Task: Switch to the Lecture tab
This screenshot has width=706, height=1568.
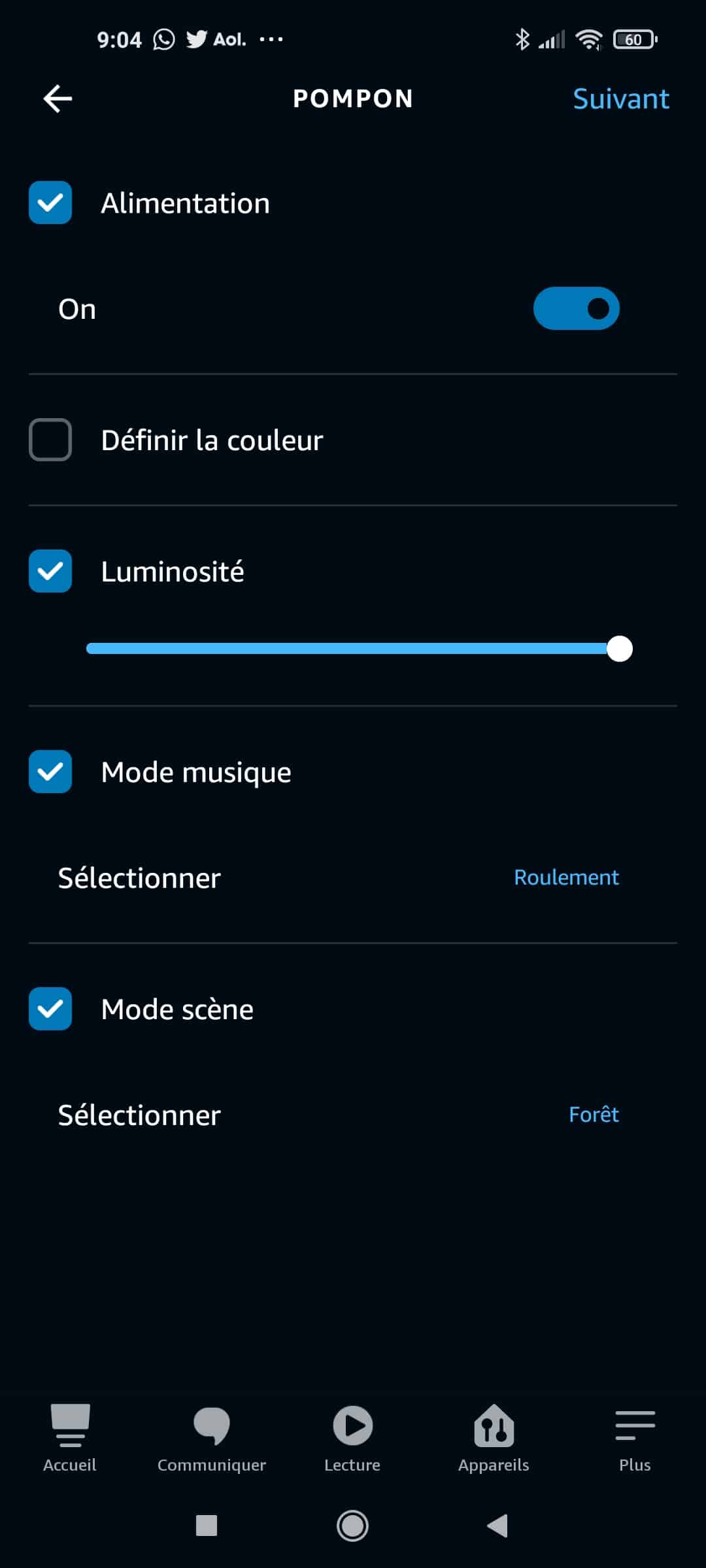Action: click(x=352, y=1438)
